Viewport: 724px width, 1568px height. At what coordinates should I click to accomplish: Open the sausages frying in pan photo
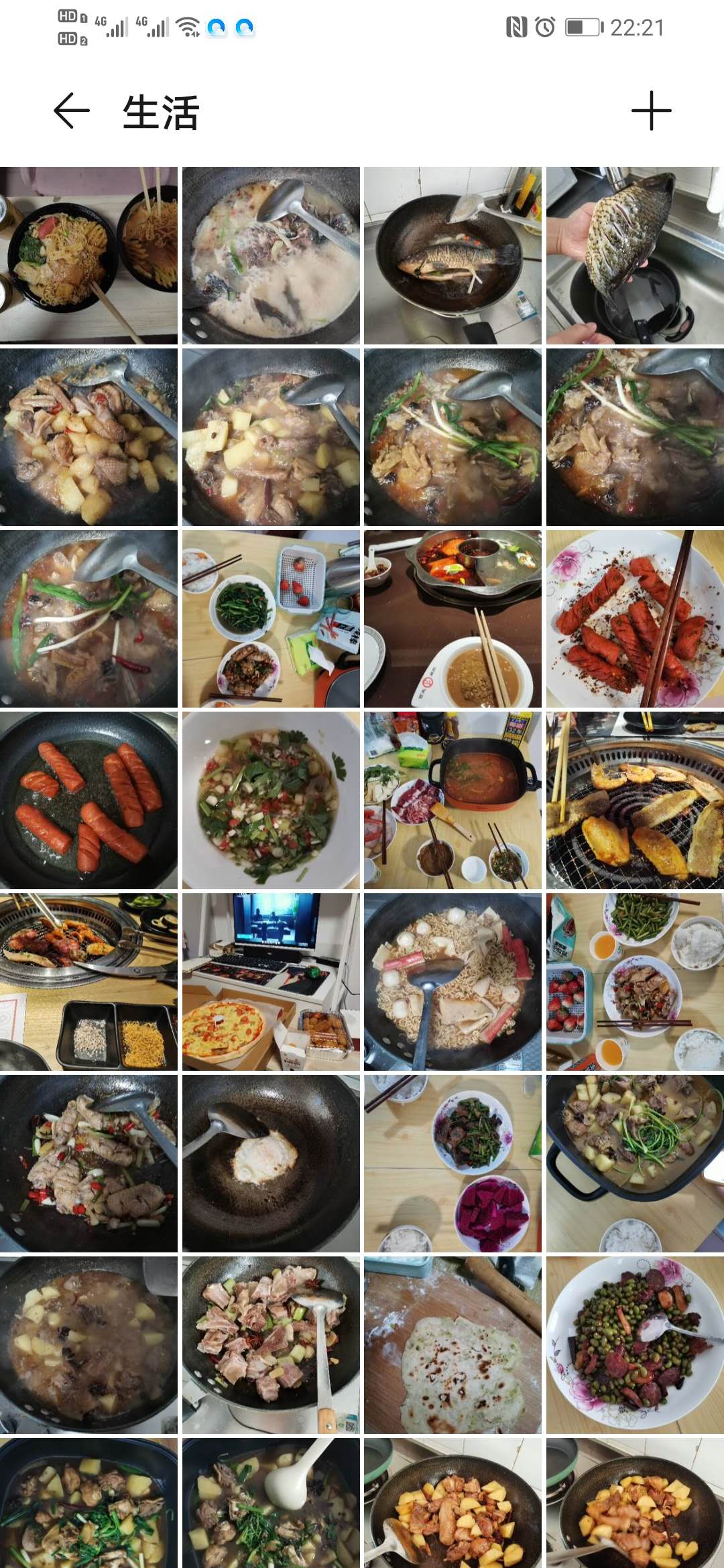point(88,800)
